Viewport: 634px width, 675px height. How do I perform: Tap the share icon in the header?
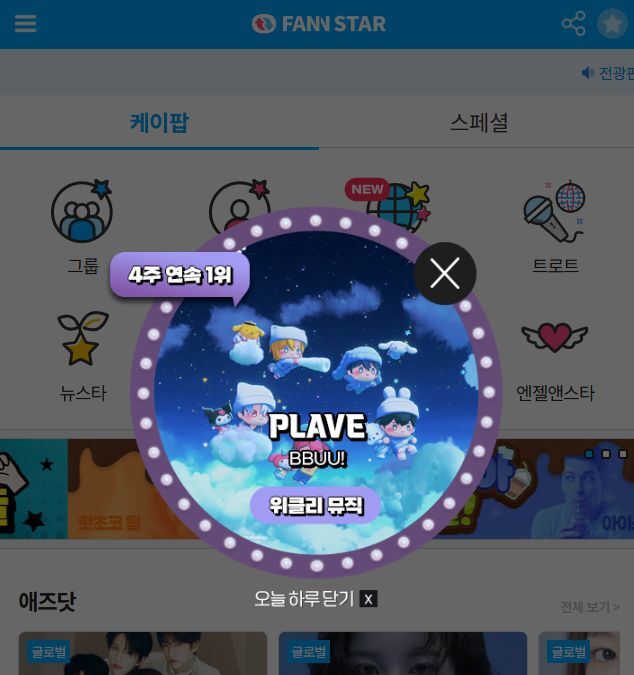(x=573, y=24)
